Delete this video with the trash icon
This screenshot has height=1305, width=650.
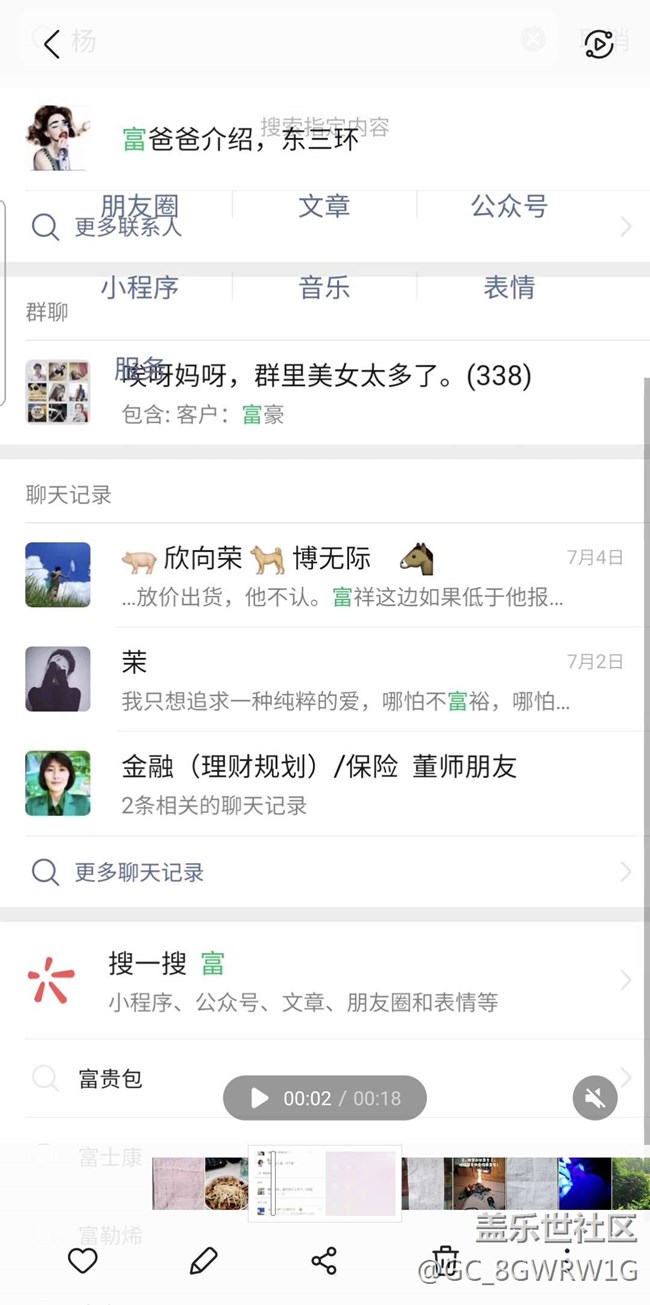[445, 1259]
